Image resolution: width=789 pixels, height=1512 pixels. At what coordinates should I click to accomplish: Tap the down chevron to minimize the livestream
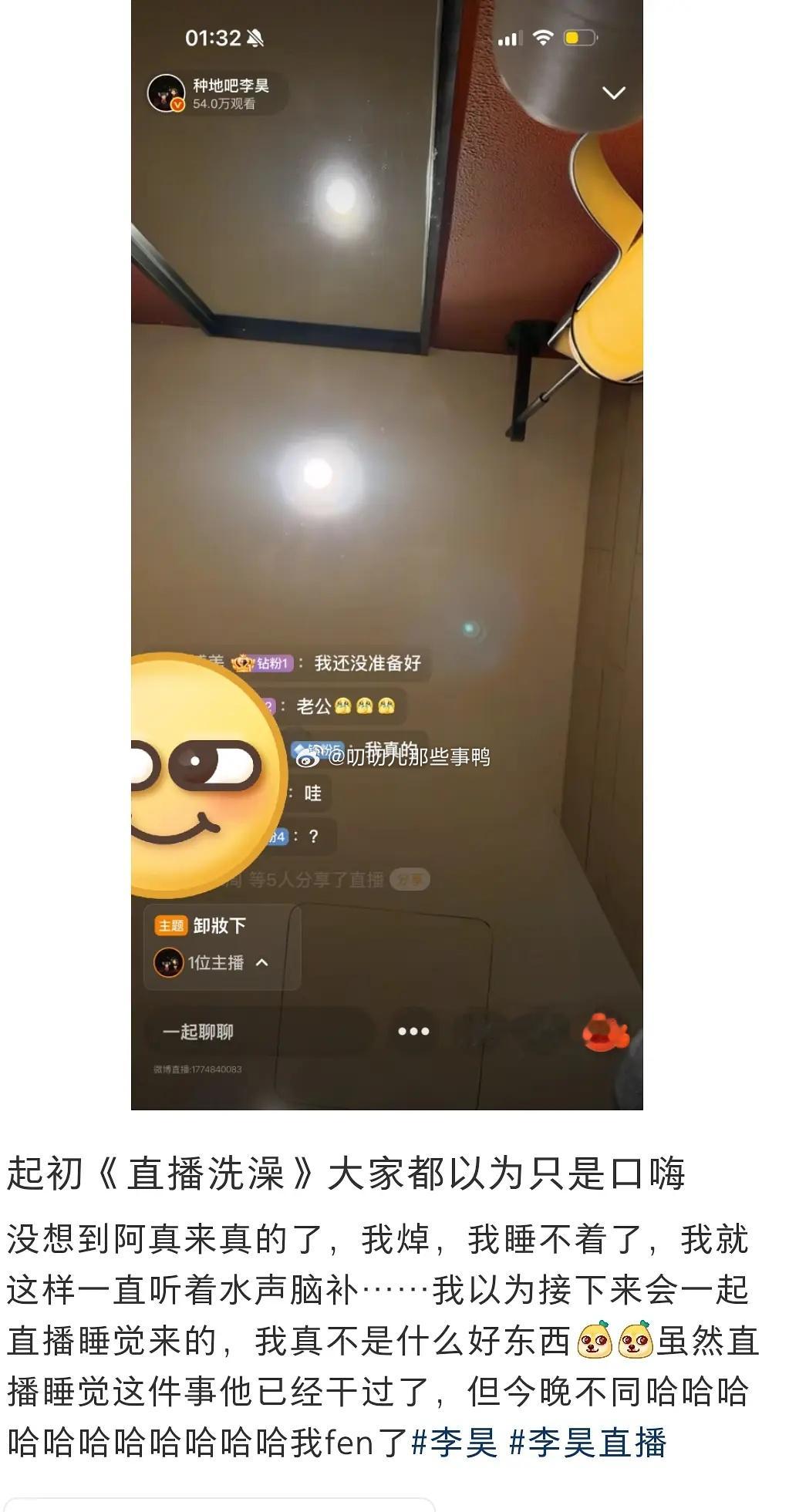613,91
